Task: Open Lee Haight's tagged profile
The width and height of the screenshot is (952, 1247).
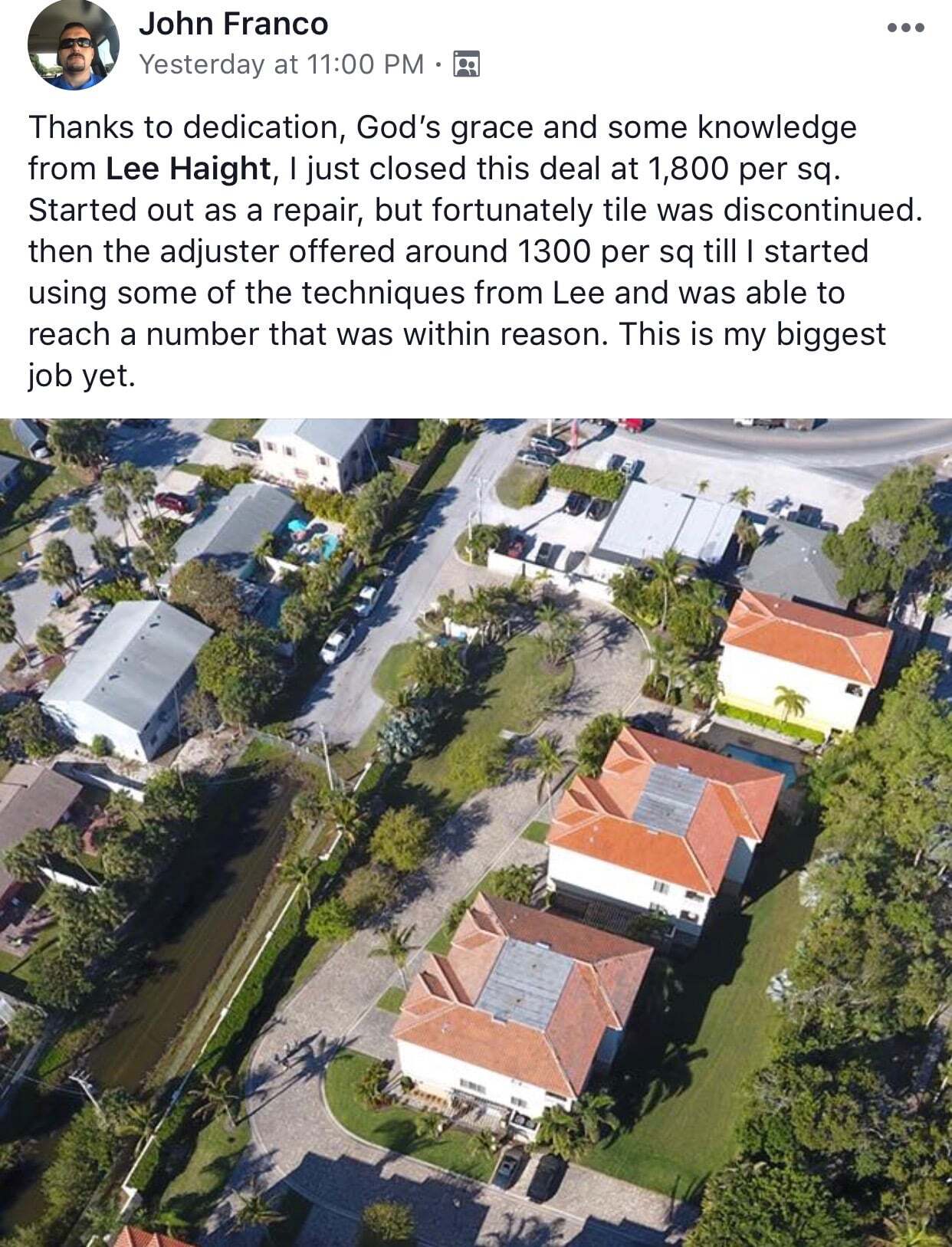Action: (188, 169)
